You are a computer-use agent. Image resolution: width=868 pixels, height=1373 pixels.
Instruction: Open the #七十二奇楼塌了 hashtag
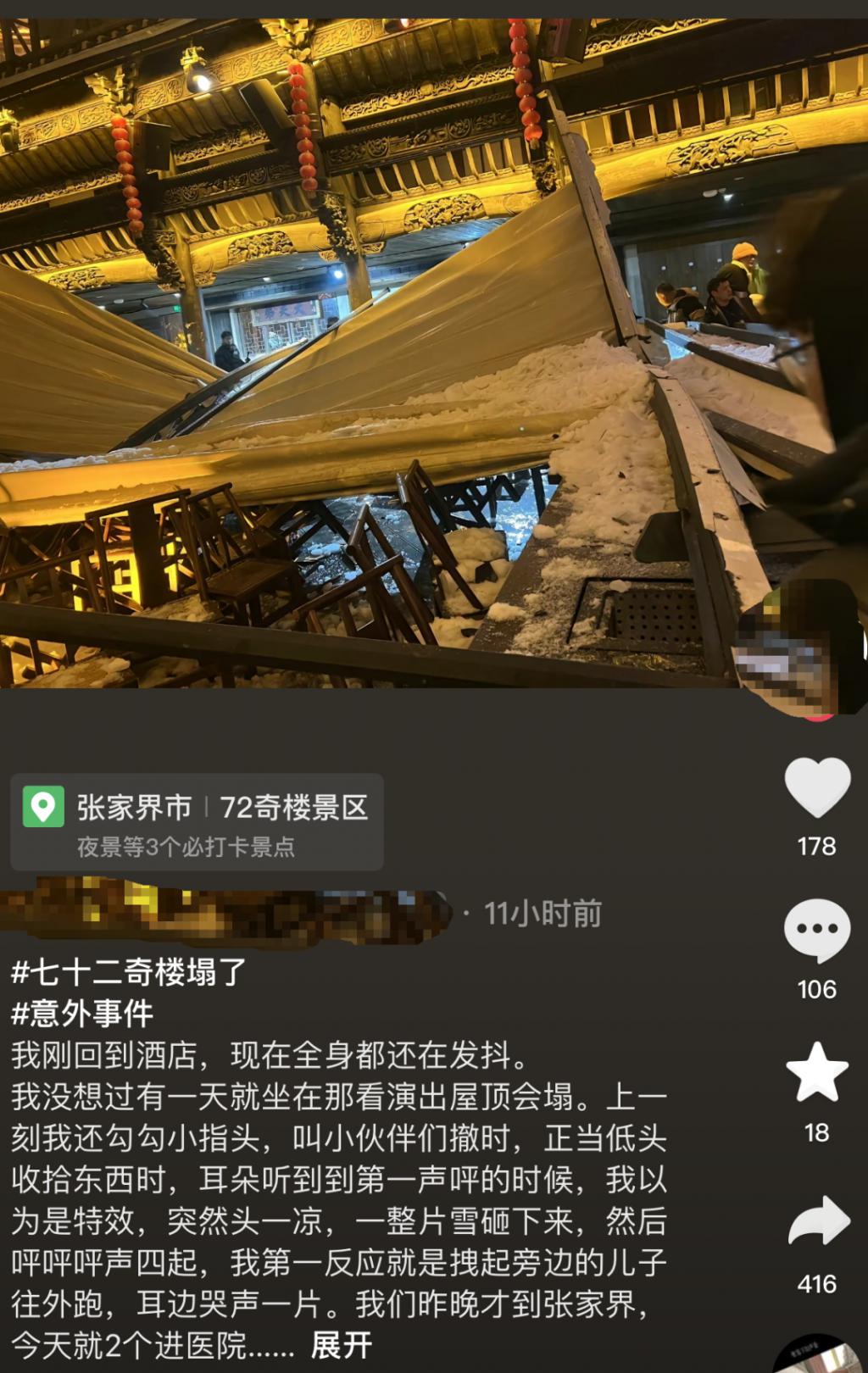click(129, 972)
